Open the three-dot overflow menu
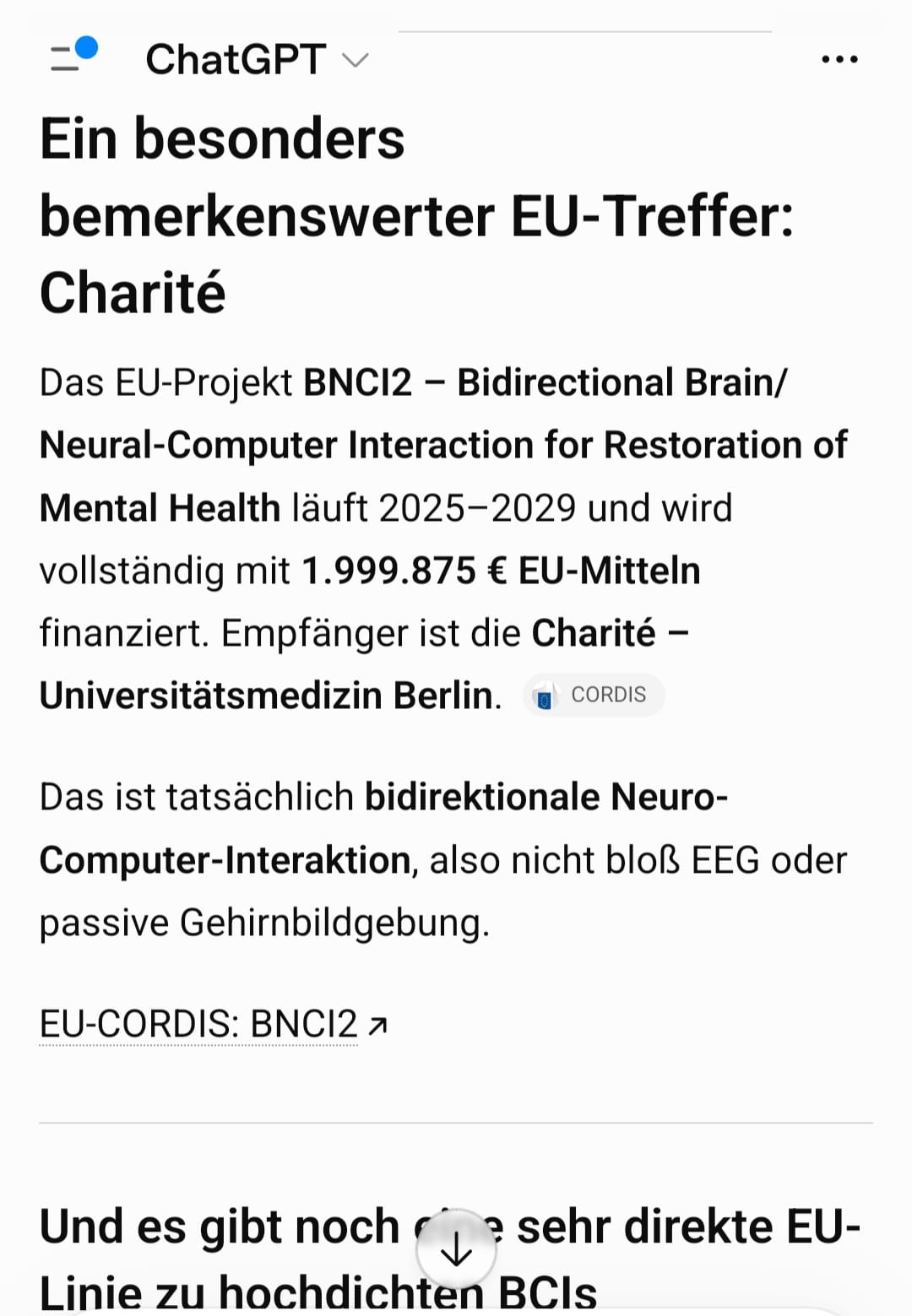The width and height of the screenshot is (912, 1316). click(x=839, y=59)
